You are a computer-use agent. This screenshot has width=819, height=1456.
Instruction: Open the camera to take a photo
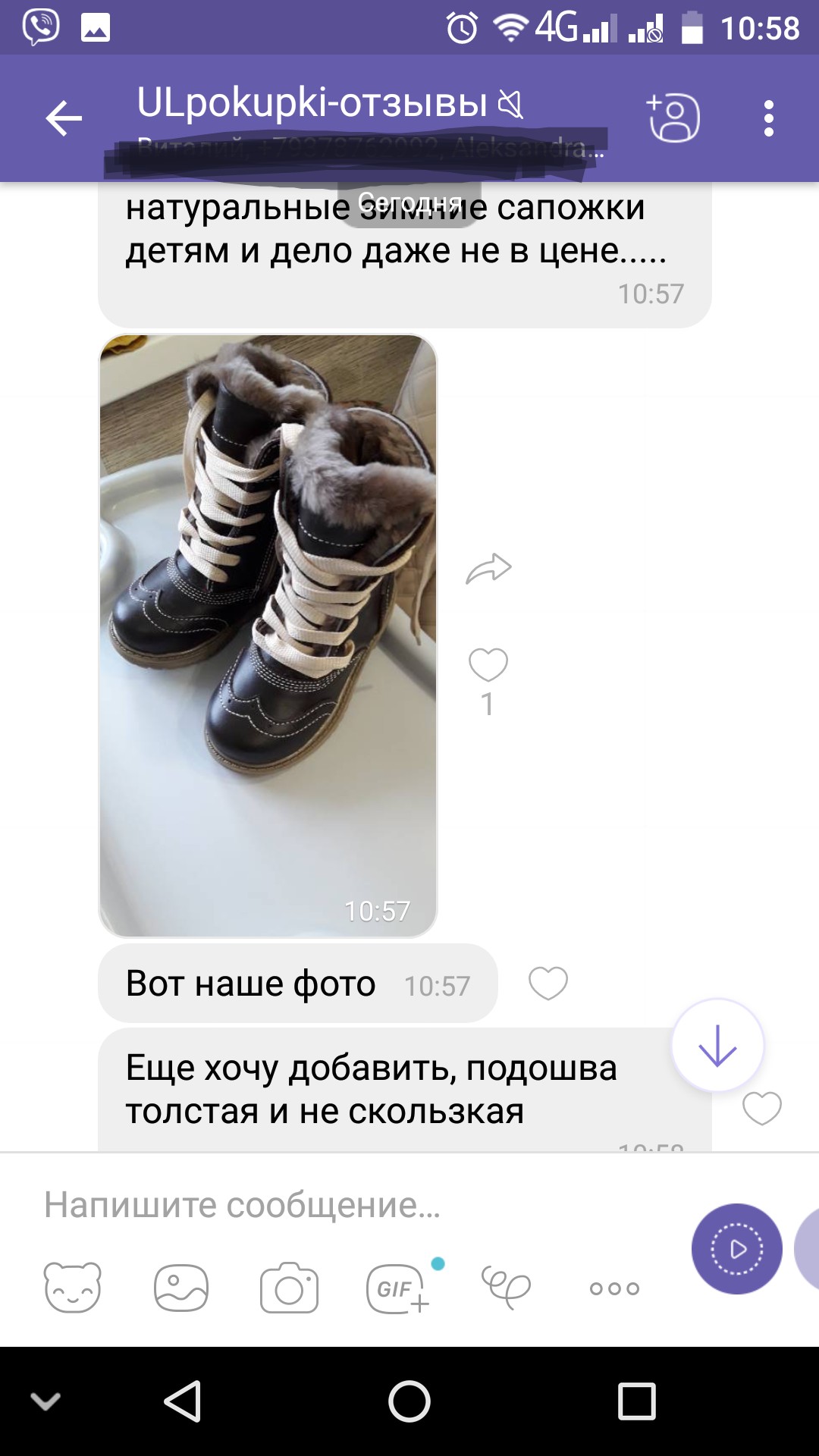[x=289, y=1288]
